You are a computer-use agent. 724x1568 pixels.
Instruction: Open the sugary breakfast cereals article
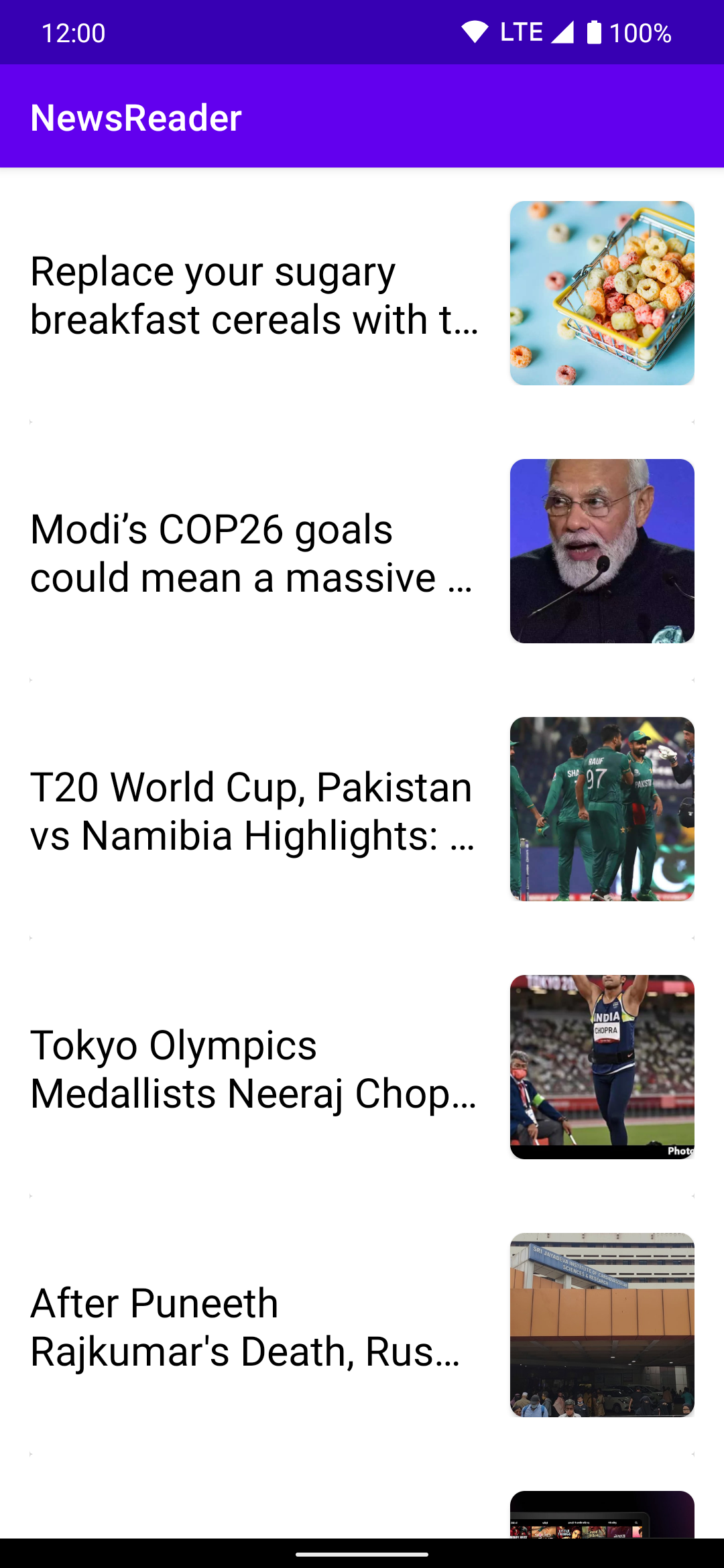point(255,295)
